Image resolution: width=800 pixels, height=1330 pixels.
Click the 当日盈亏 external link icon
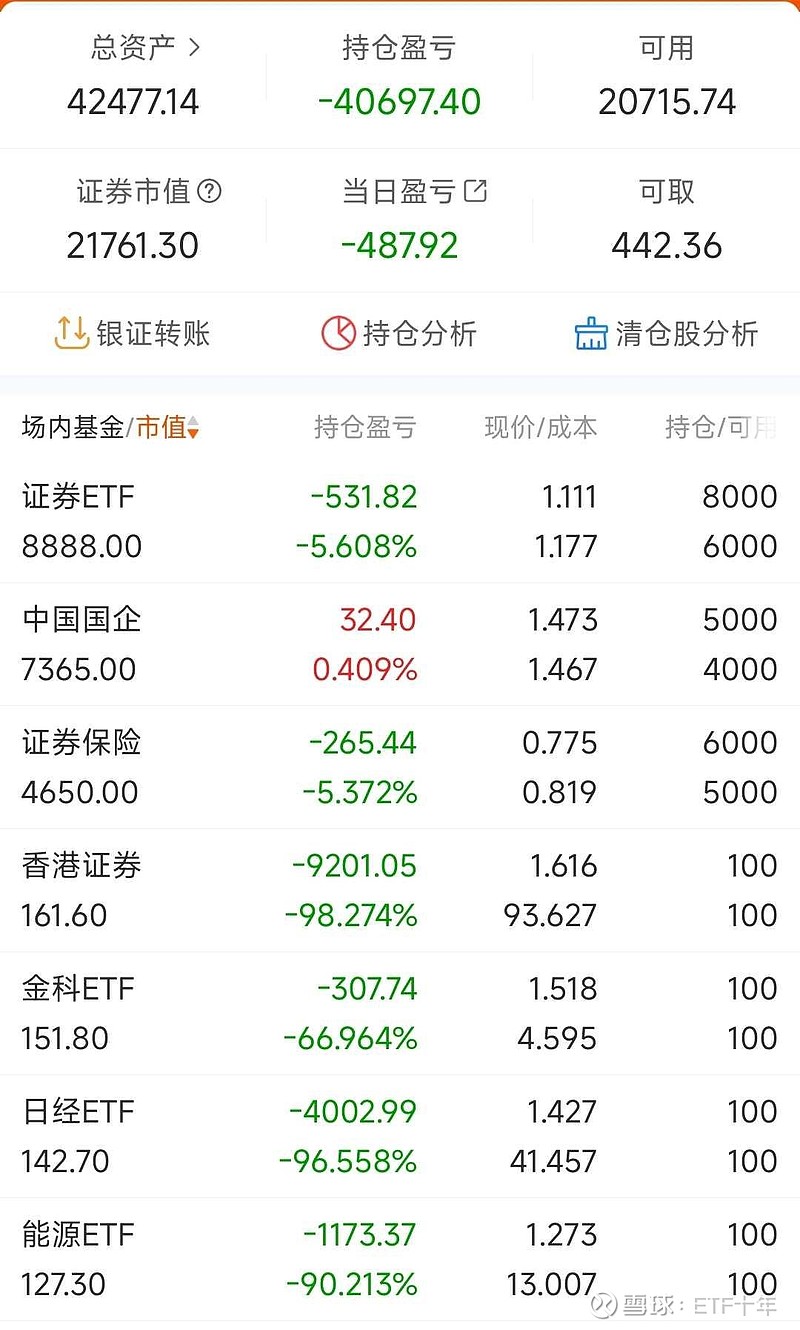pos(475,191)
